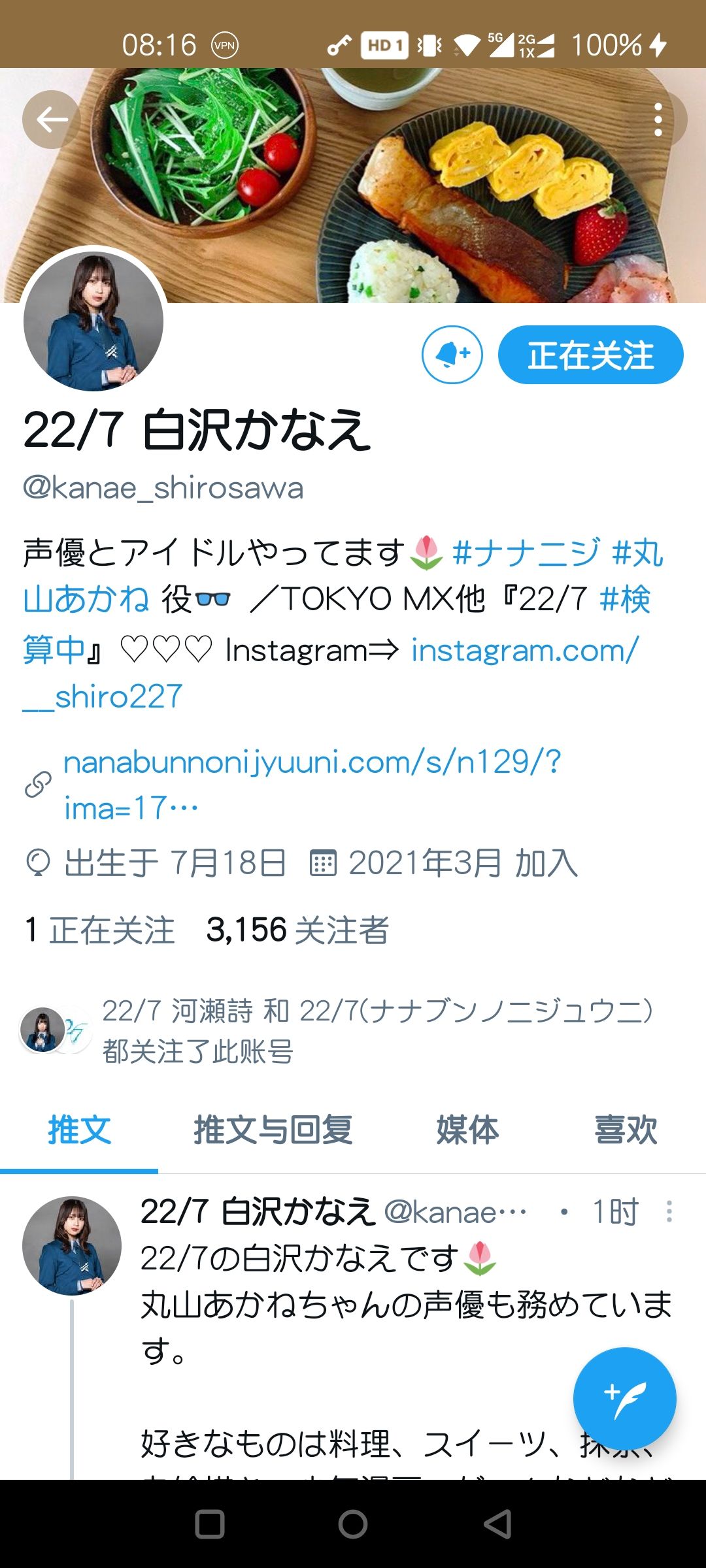Viewport: 706px width, 1568px height.
Task: Select the 推文 tab
Action: (x=79, y=1130)
